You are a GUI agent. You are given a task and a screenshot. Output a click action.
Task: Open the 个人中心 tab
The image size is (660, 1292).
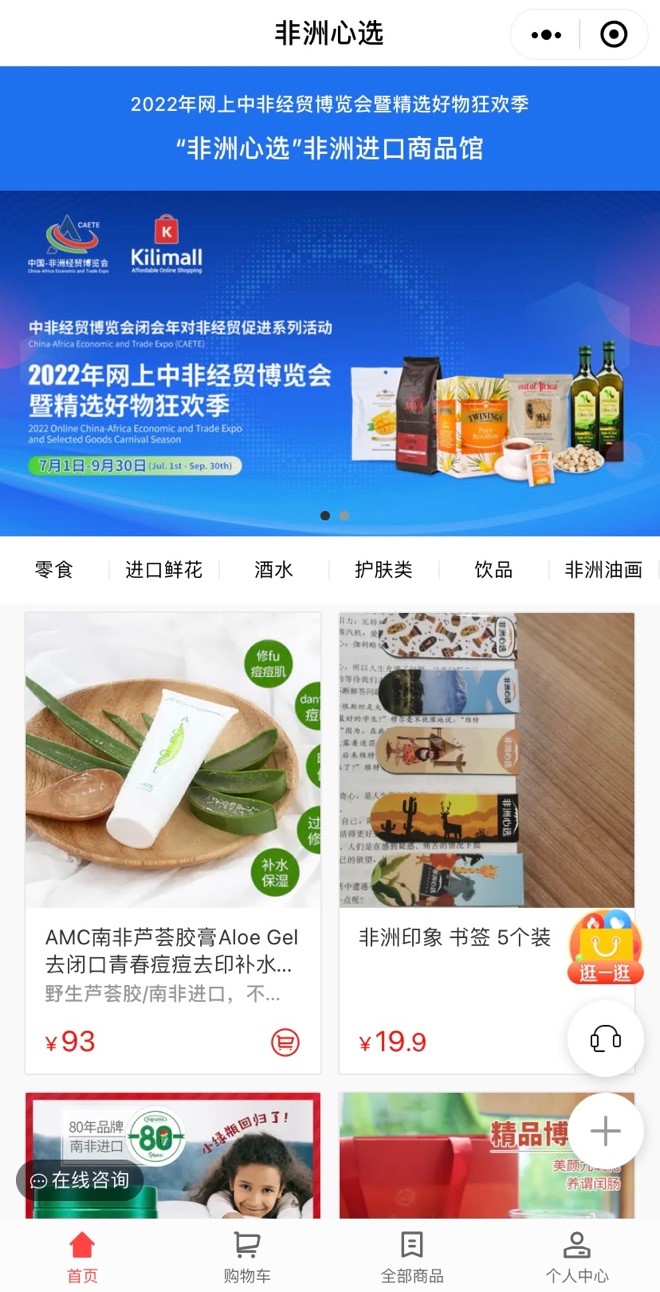click(577, 1257)
